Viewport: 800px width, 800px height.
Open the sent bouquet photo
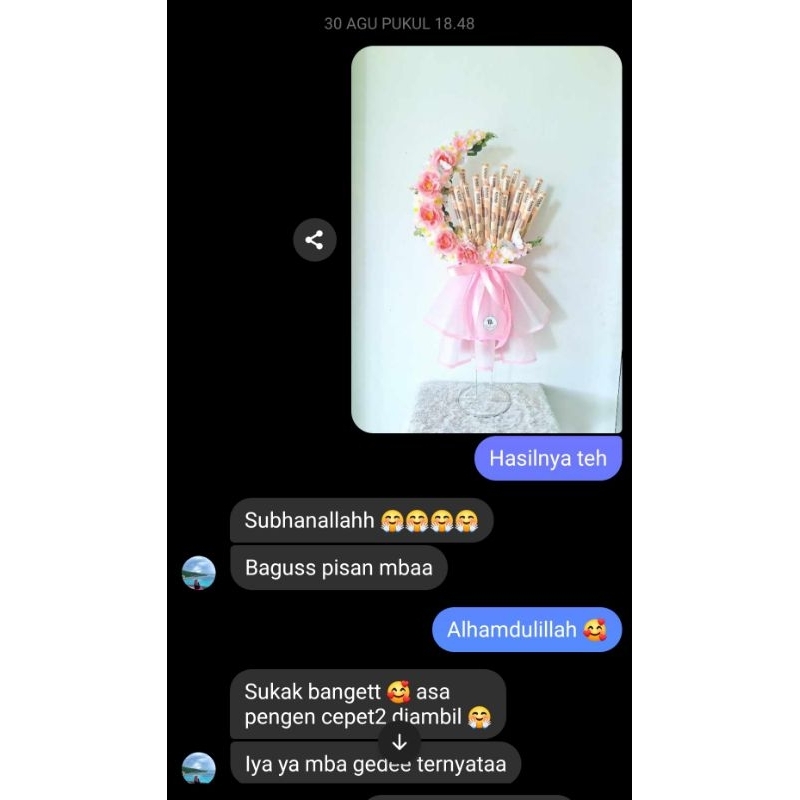(487, 240)
